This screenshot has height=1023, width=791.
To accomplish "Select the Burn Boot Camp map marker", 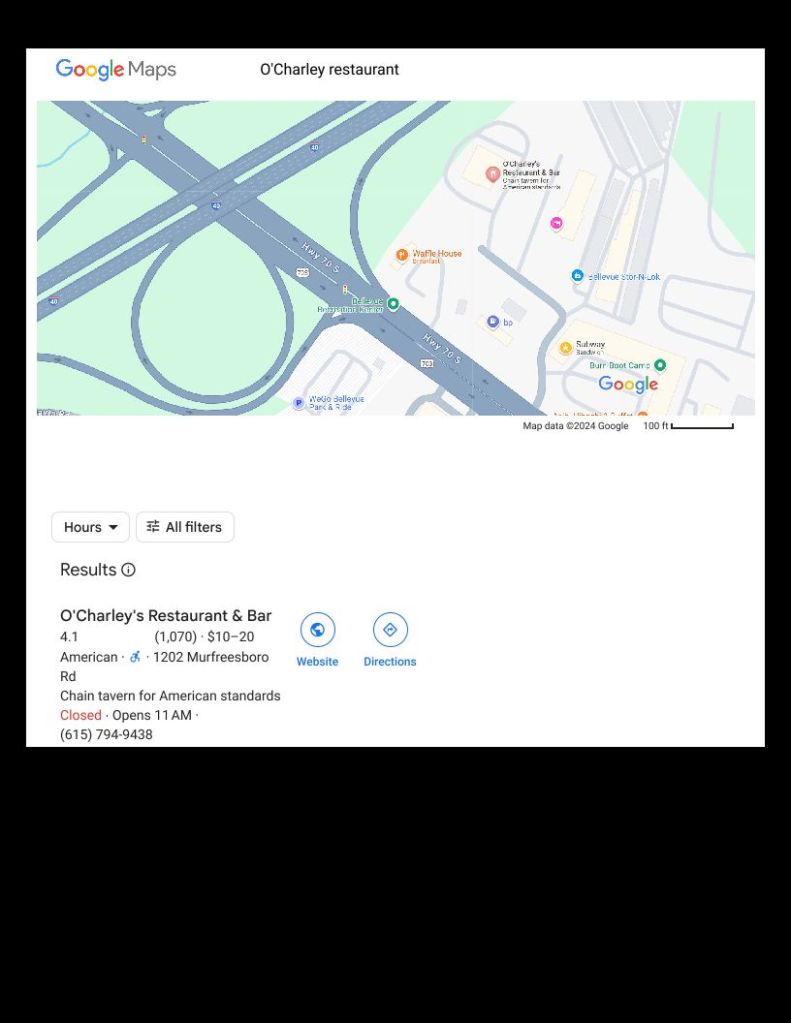I will [660, 366].
